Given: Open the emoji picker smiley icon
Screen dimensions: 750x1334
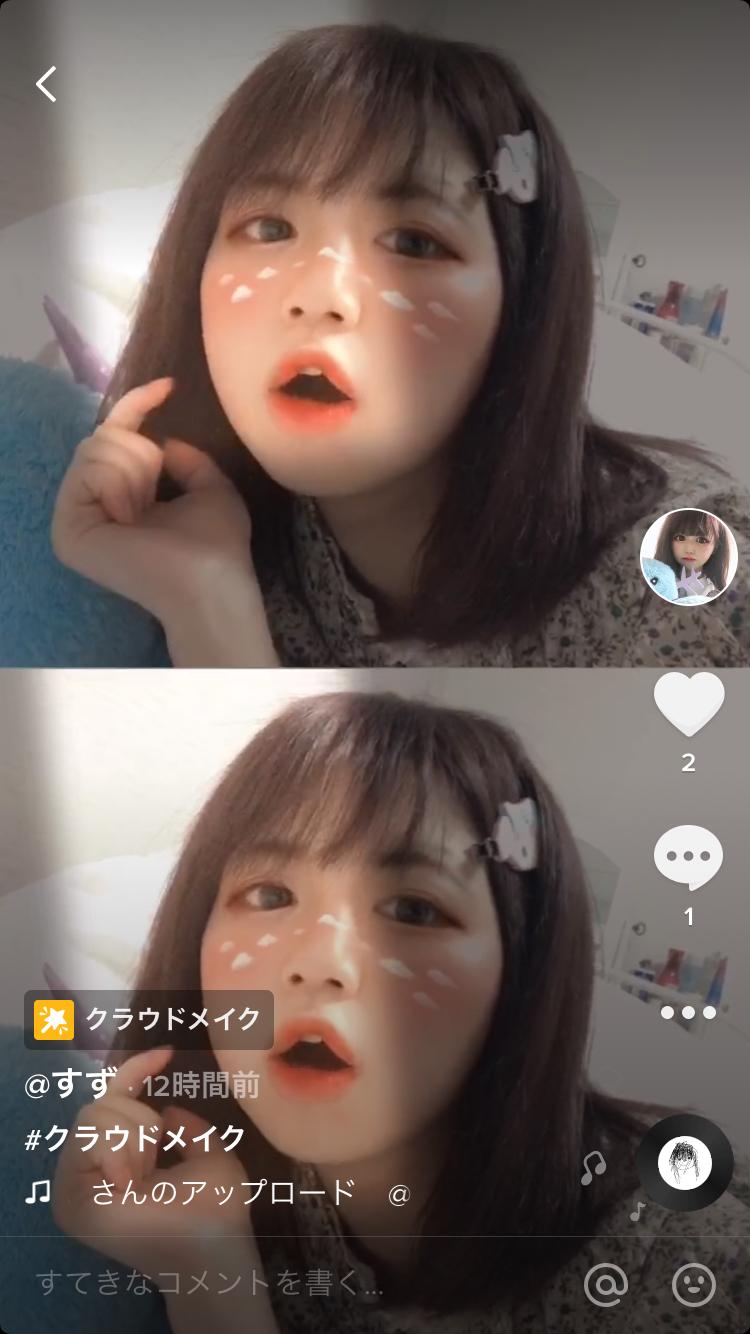Looking at the screenshot, I should click(x=693, y=1284).
